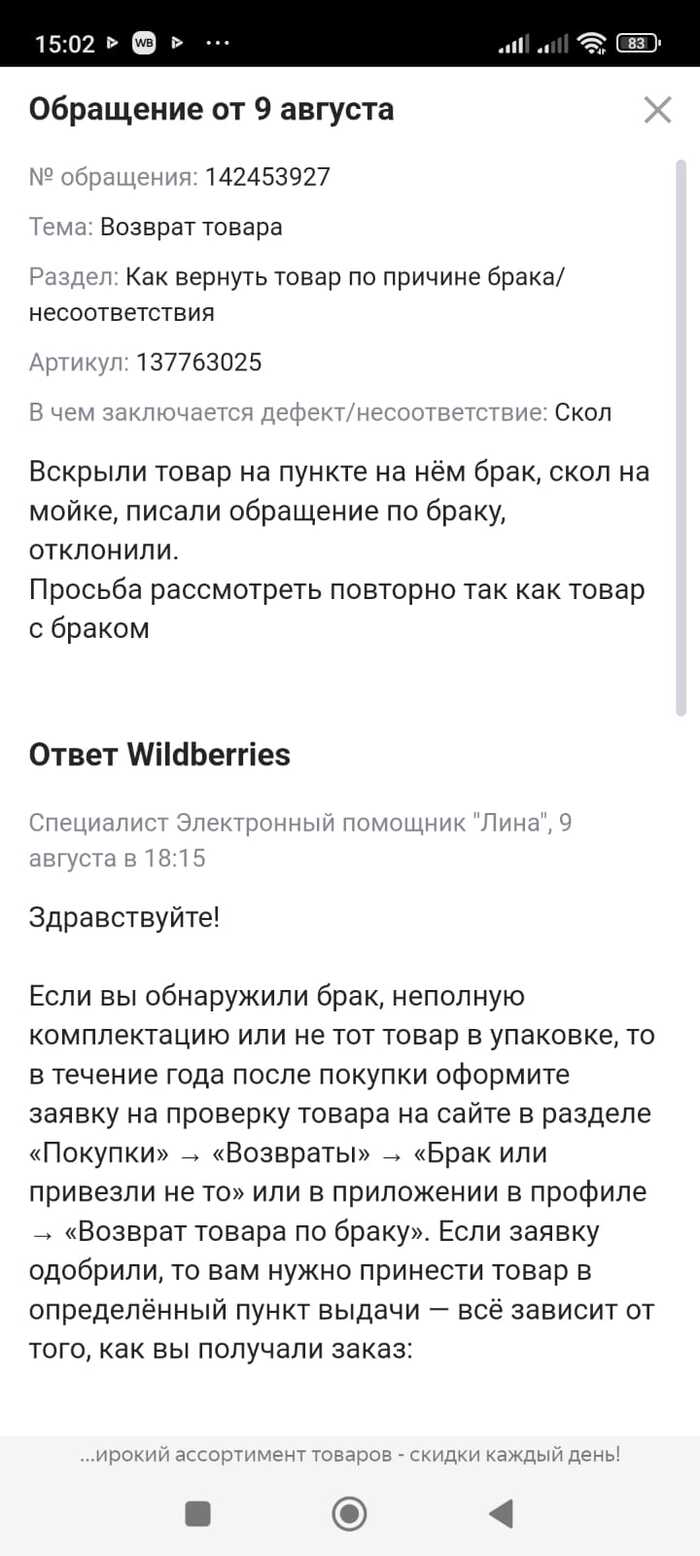Close the appeal details window
This screenshot has height=1556, width=700.
click(657, 110)
